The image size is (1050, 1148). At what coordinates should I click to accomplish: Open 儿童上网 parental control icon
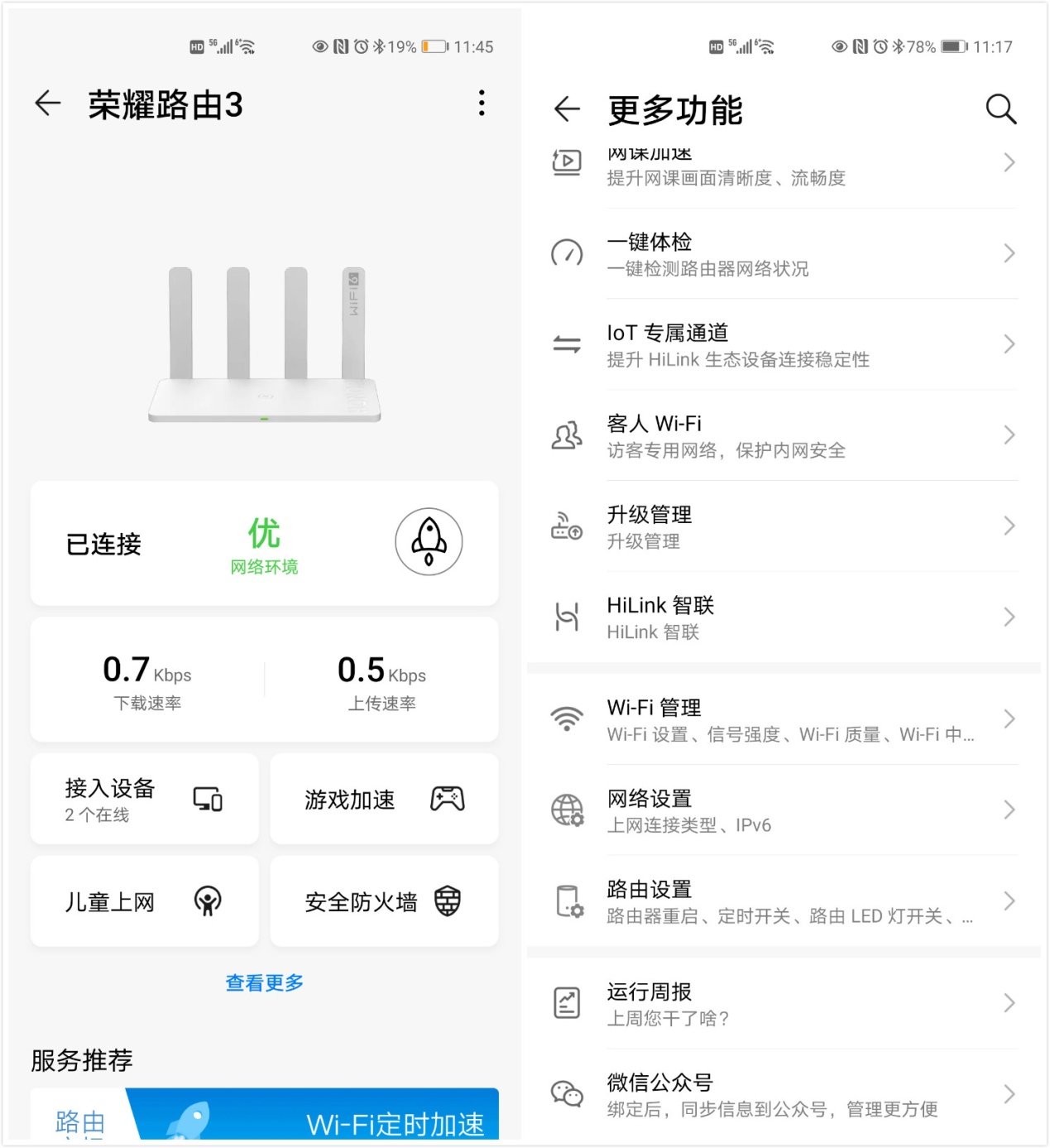pos(207,901)
